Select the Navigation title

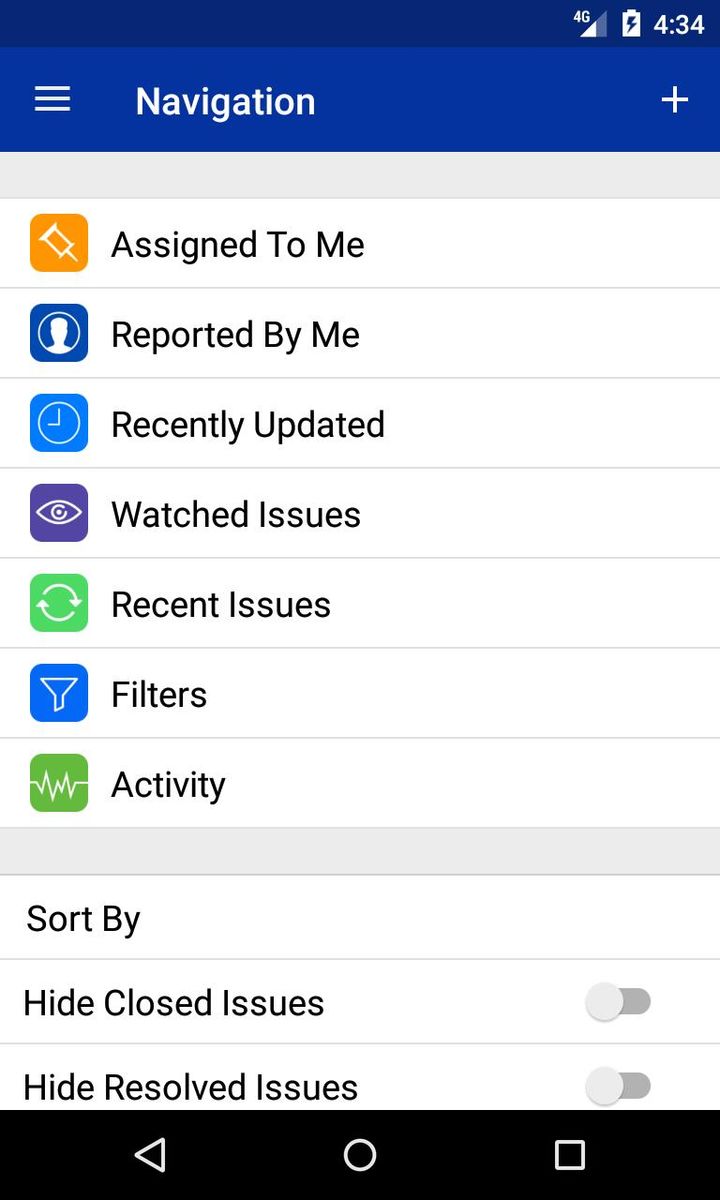tap(225, 100)
